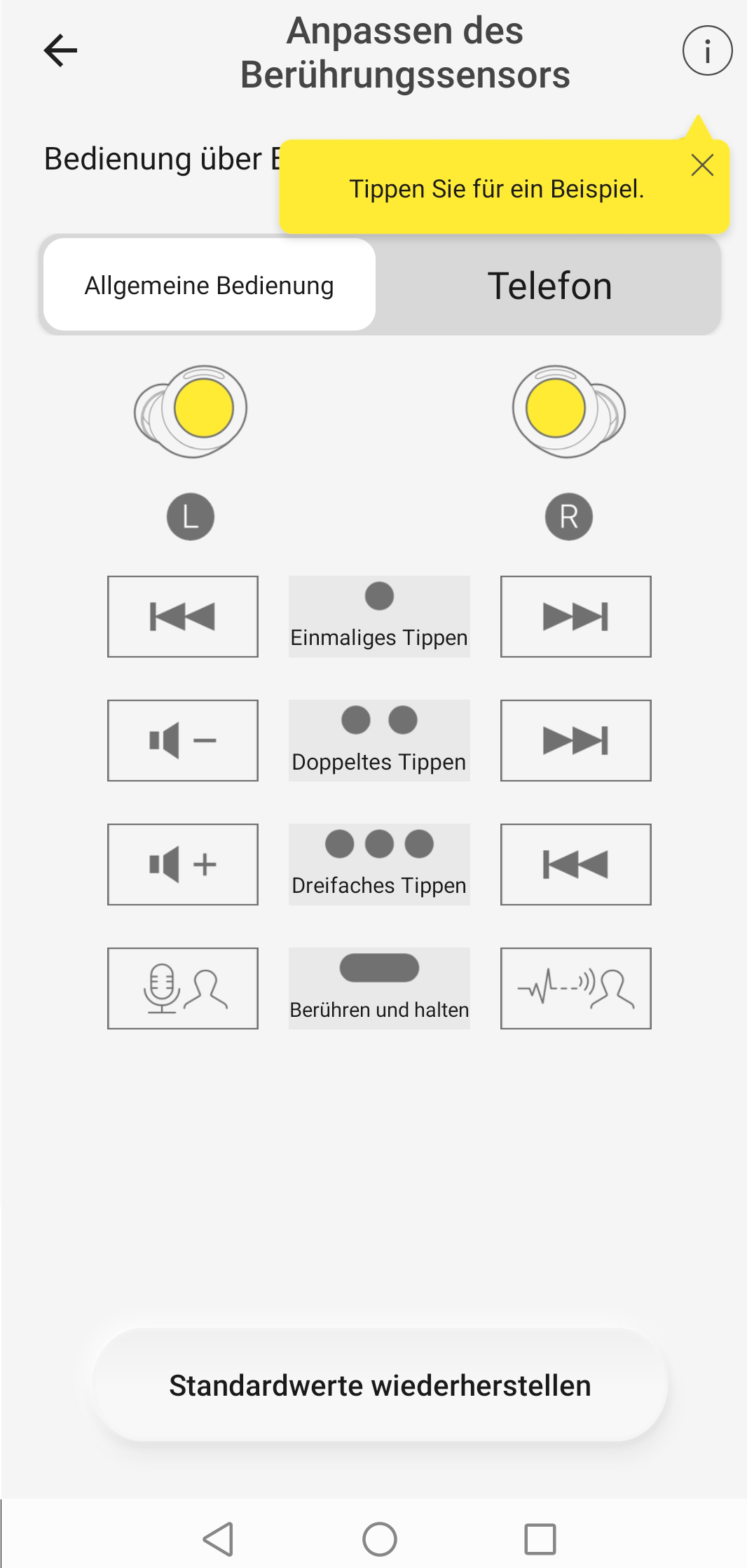Change left earbud touch-and-hold voice assistant
747x1568 pixels.
[183, 988]
